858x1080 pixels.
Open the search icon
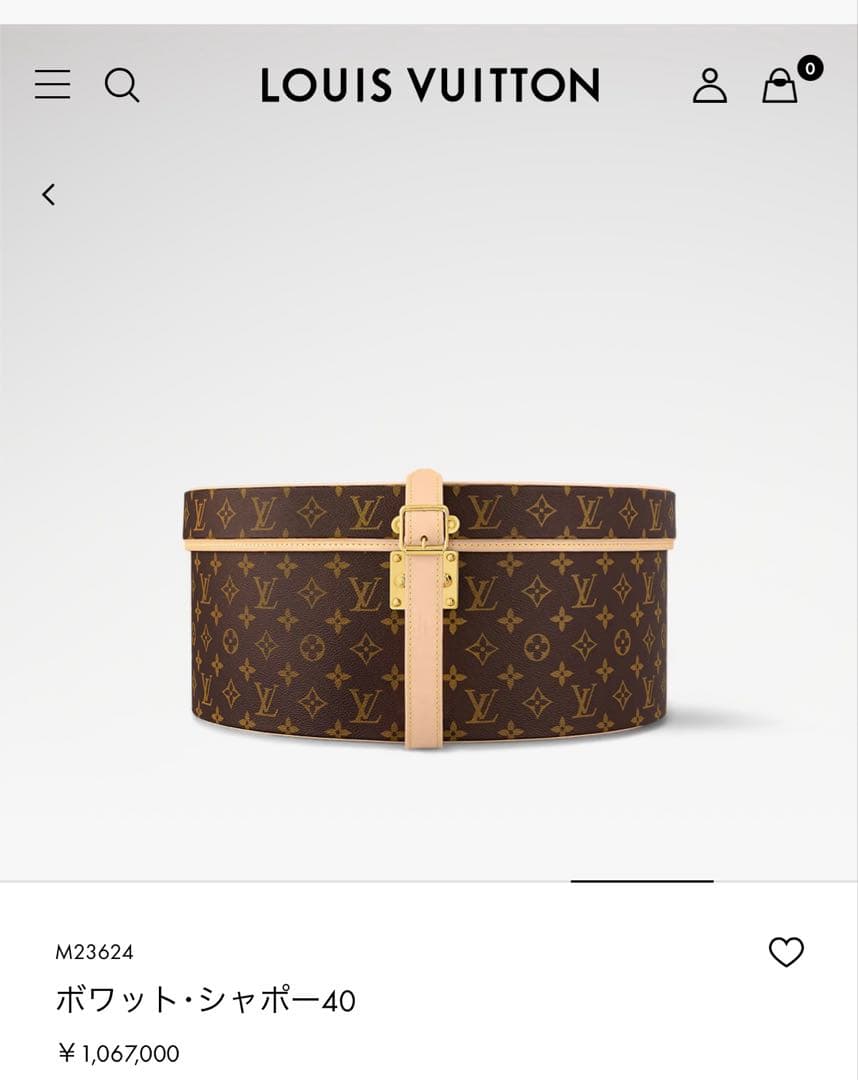(121, 85)
